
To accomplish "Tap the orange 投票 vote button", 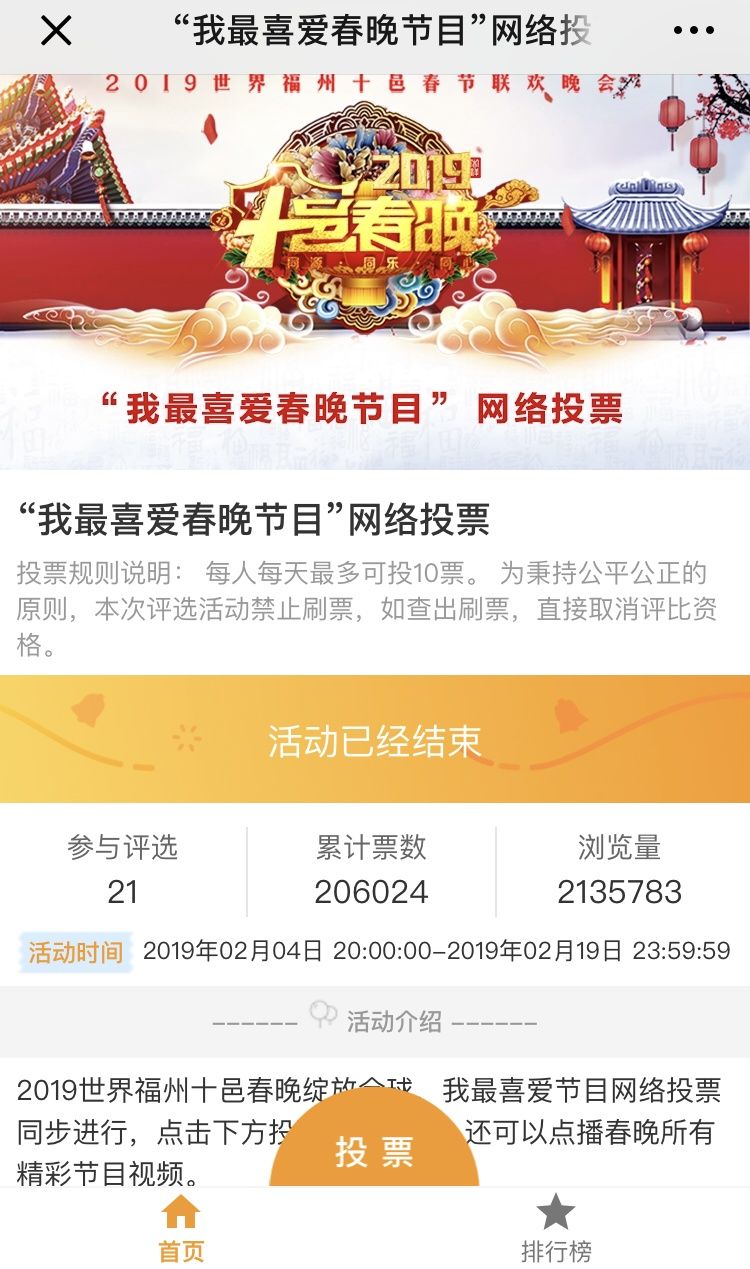I will click(374, 1150).
